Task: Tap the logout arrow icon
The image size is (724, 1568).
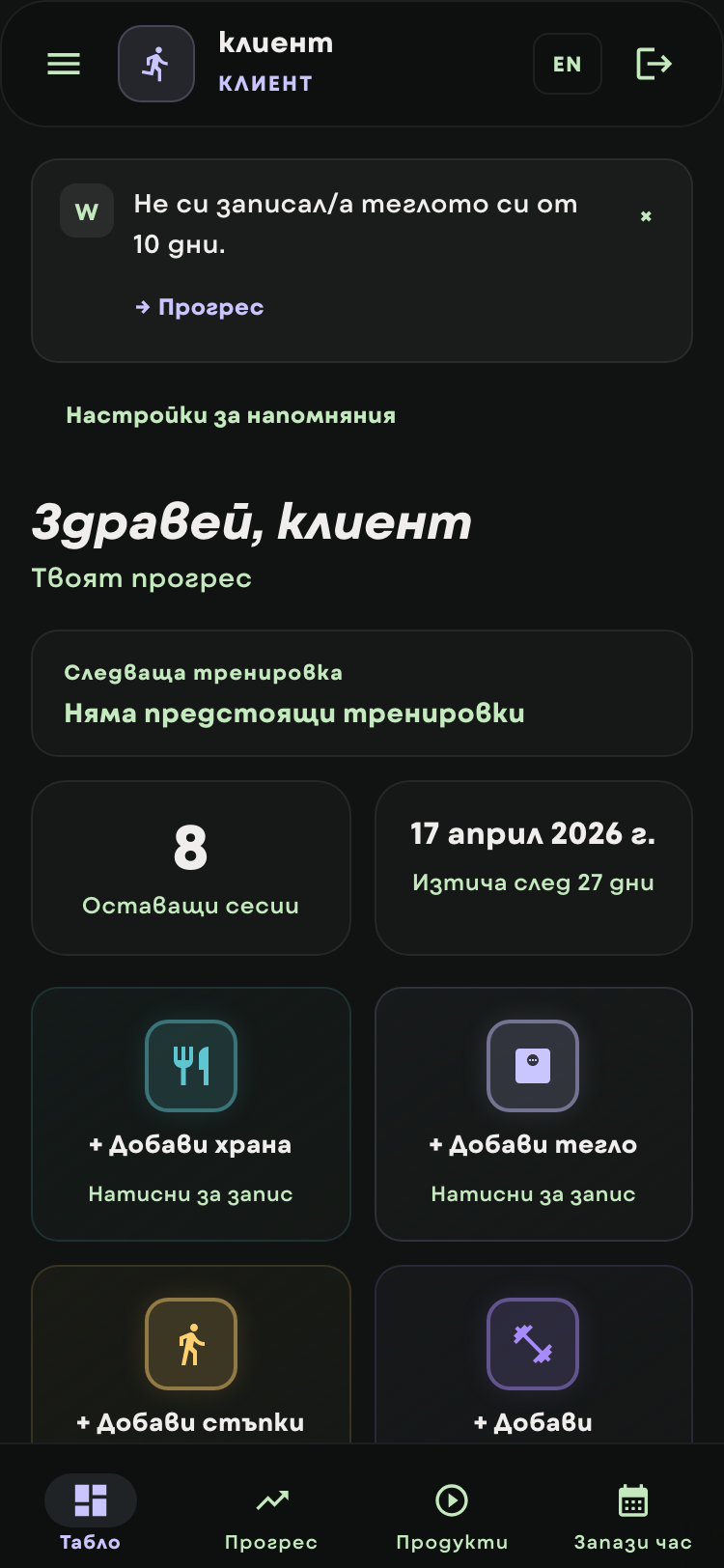Action: tap(654, 64)
